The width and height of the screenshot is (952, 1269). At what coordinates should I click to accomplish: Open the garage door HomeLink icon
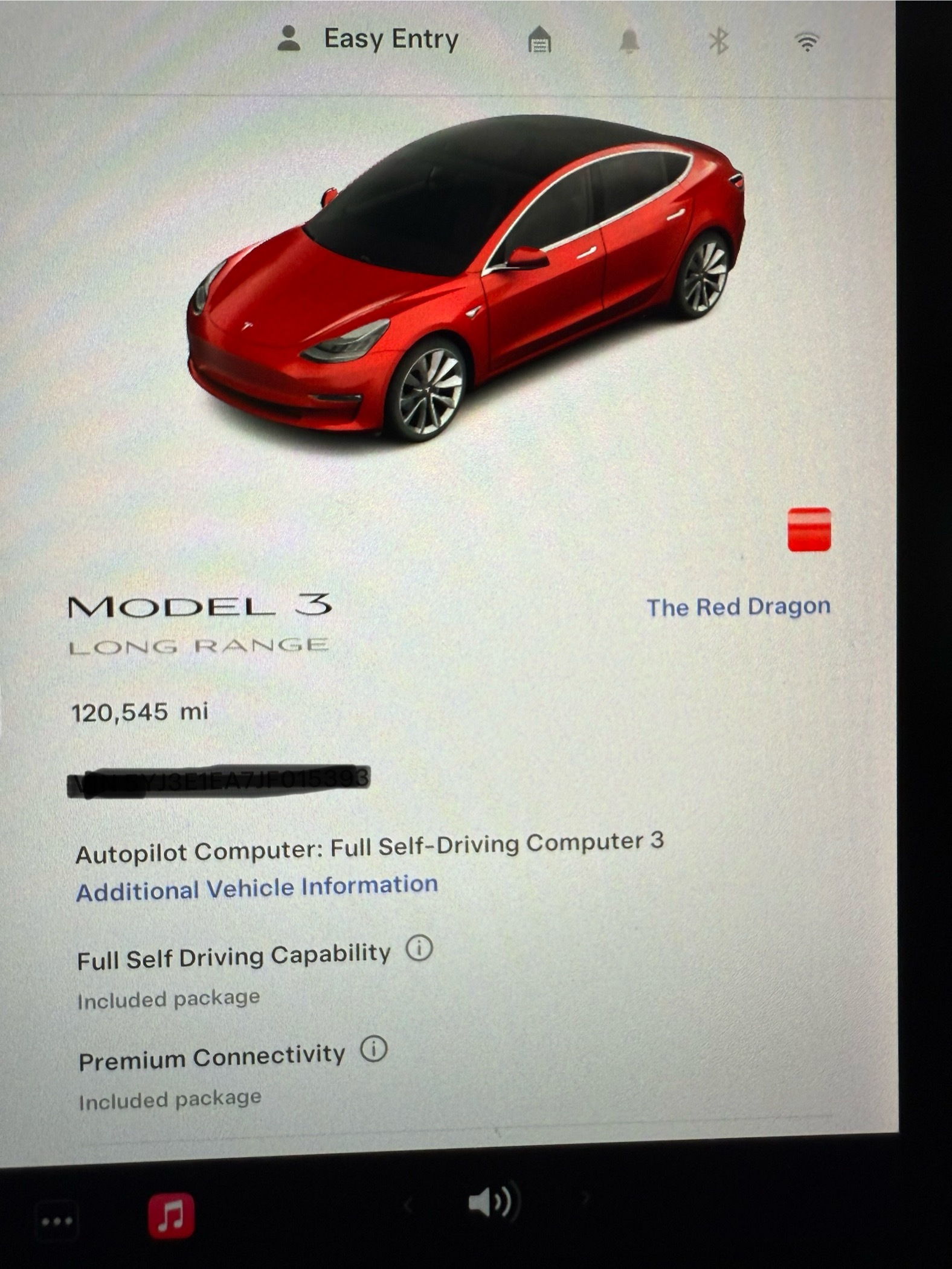click(539, 41)
